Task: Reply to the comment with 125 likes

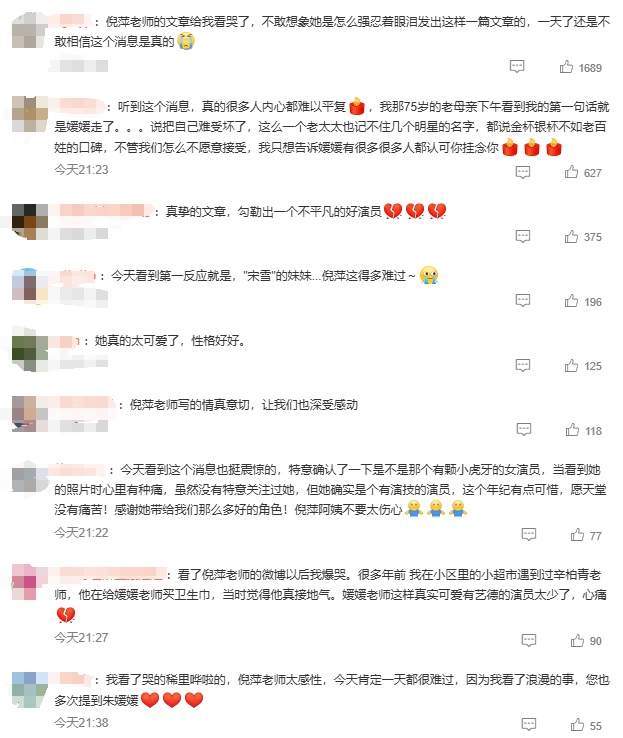Action: point(522,366)
